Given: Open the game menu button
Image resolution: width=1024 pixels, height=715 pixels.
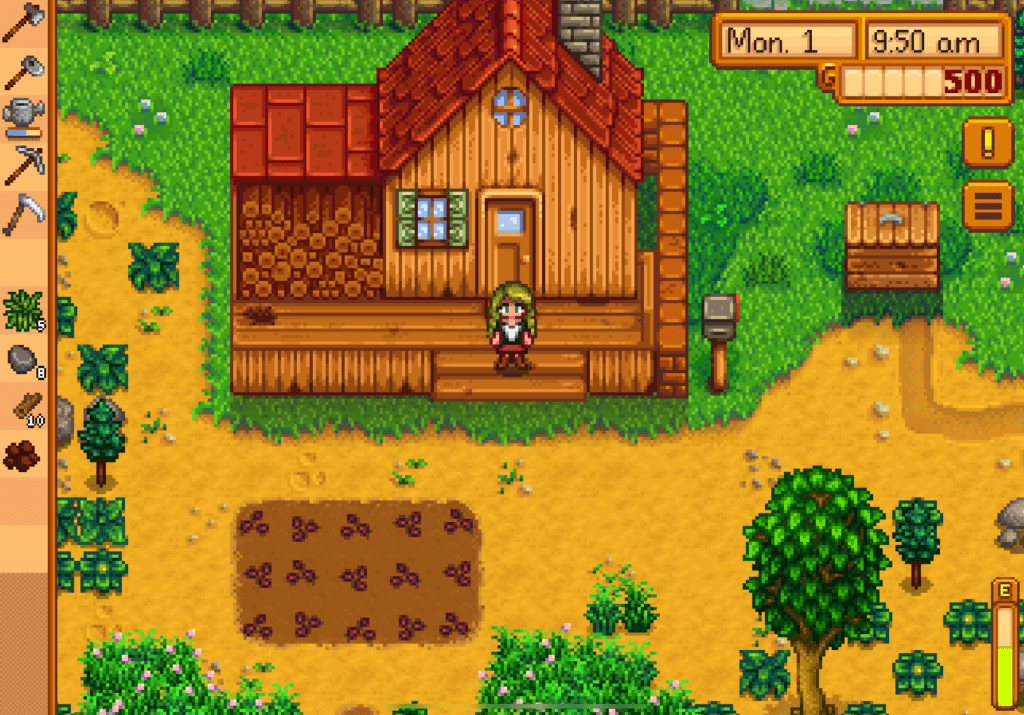Looking at the screenshot, I should 988,205.
